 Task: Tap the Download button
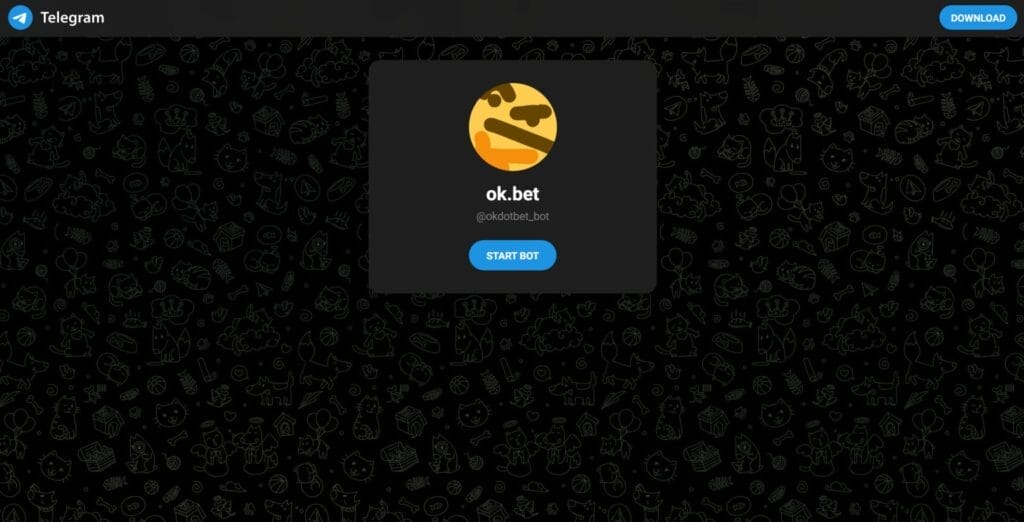[x=977, y=18]
